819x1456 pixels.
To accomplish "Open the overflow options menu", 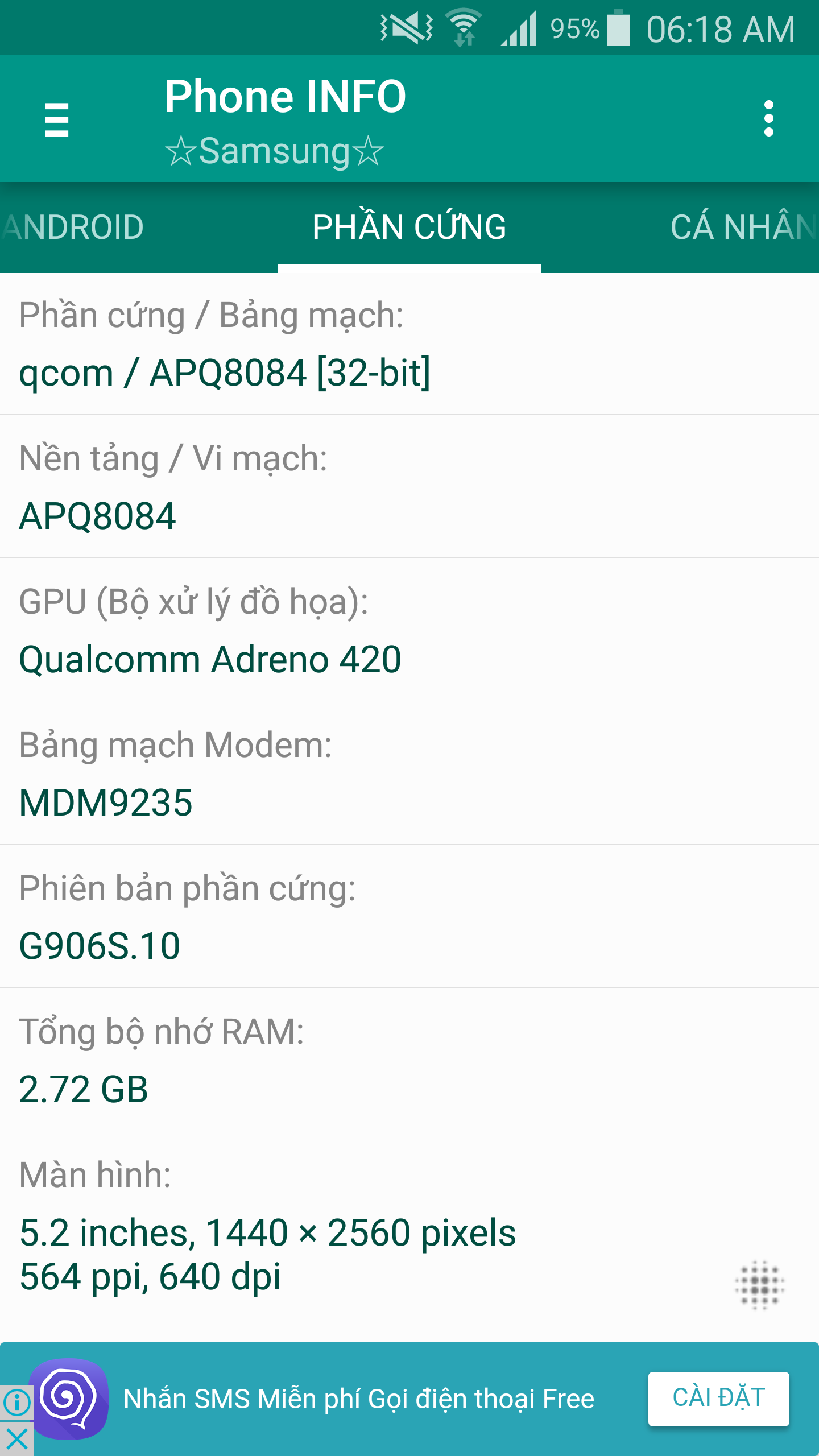I will pos(768,119).
